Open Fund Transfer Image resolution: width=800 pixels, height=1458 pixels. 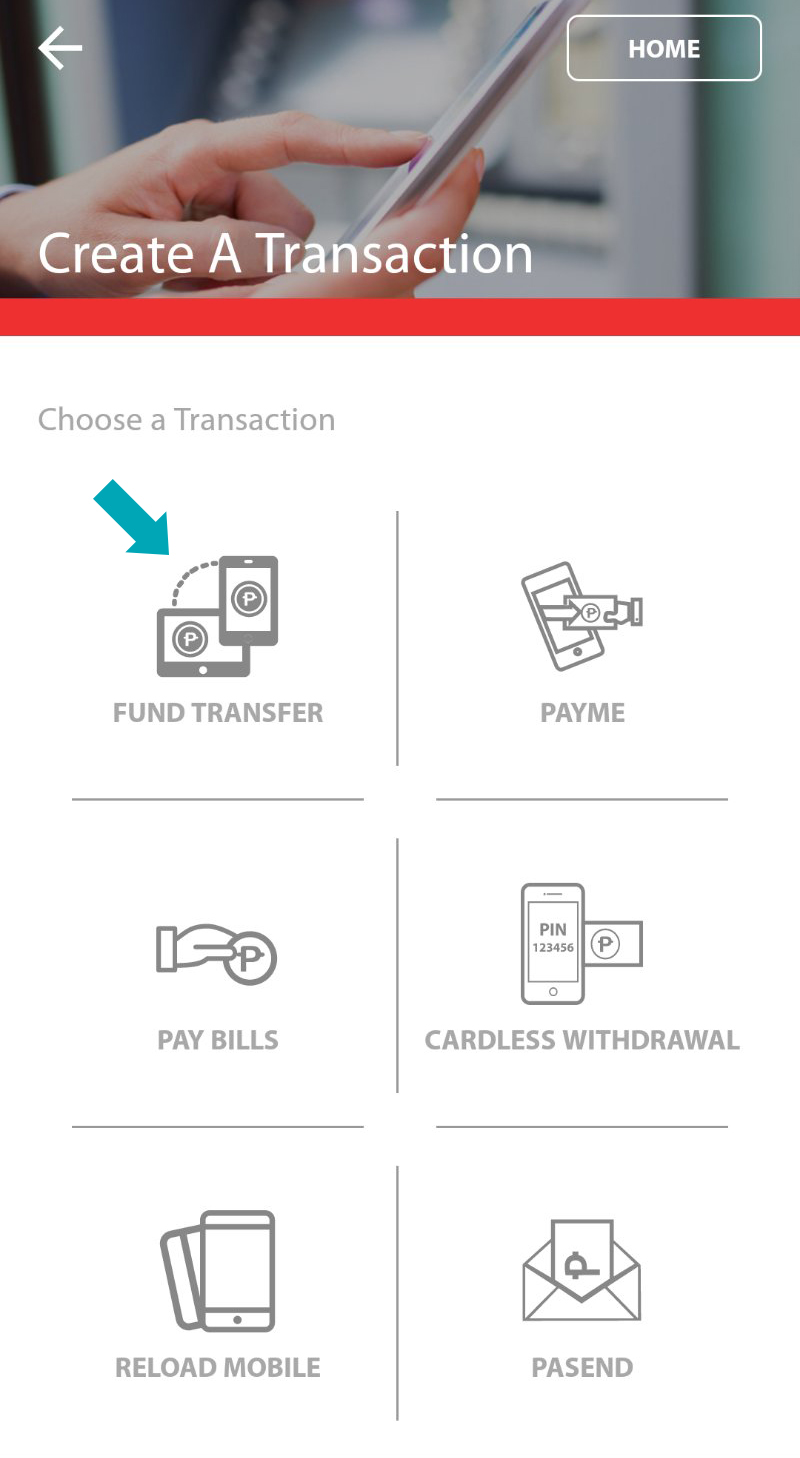(x=218, y=640)
